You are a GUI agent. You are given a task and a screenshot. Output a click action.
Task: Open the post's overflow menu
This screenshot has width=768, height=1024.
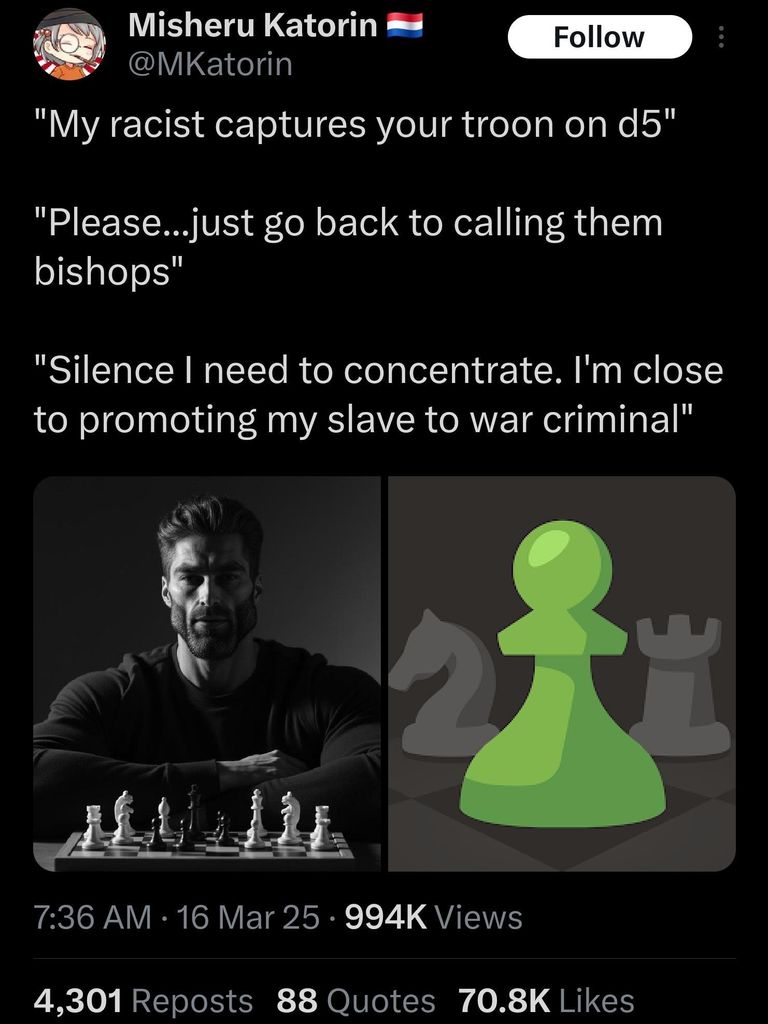click(x=723, y=38)
